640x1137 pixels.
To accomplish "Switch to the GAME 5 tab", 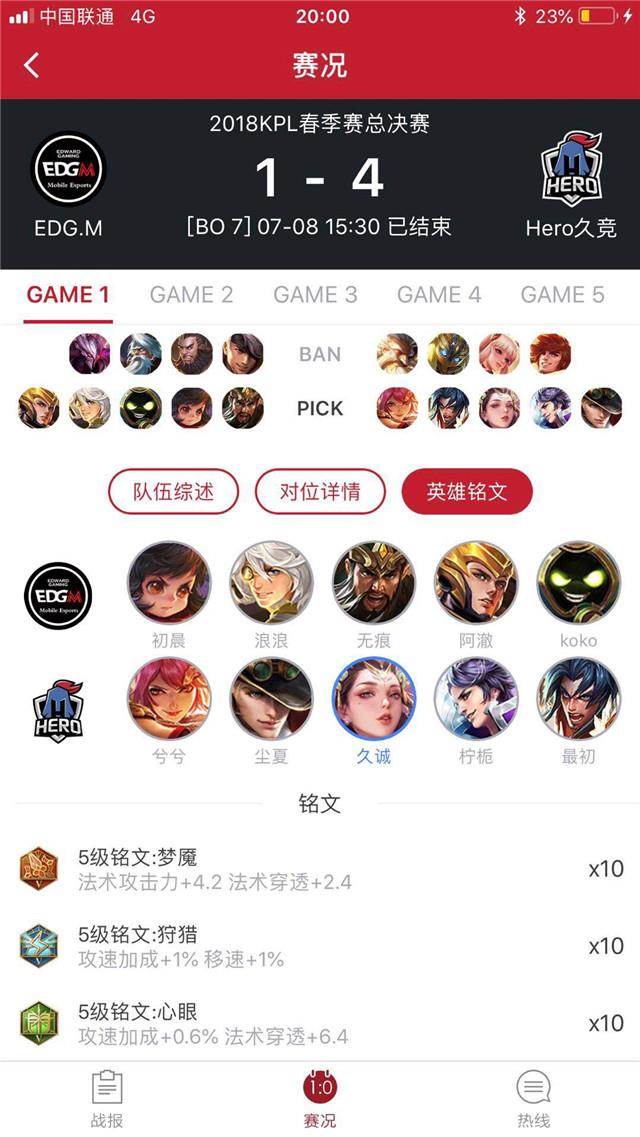I will 562,295.
